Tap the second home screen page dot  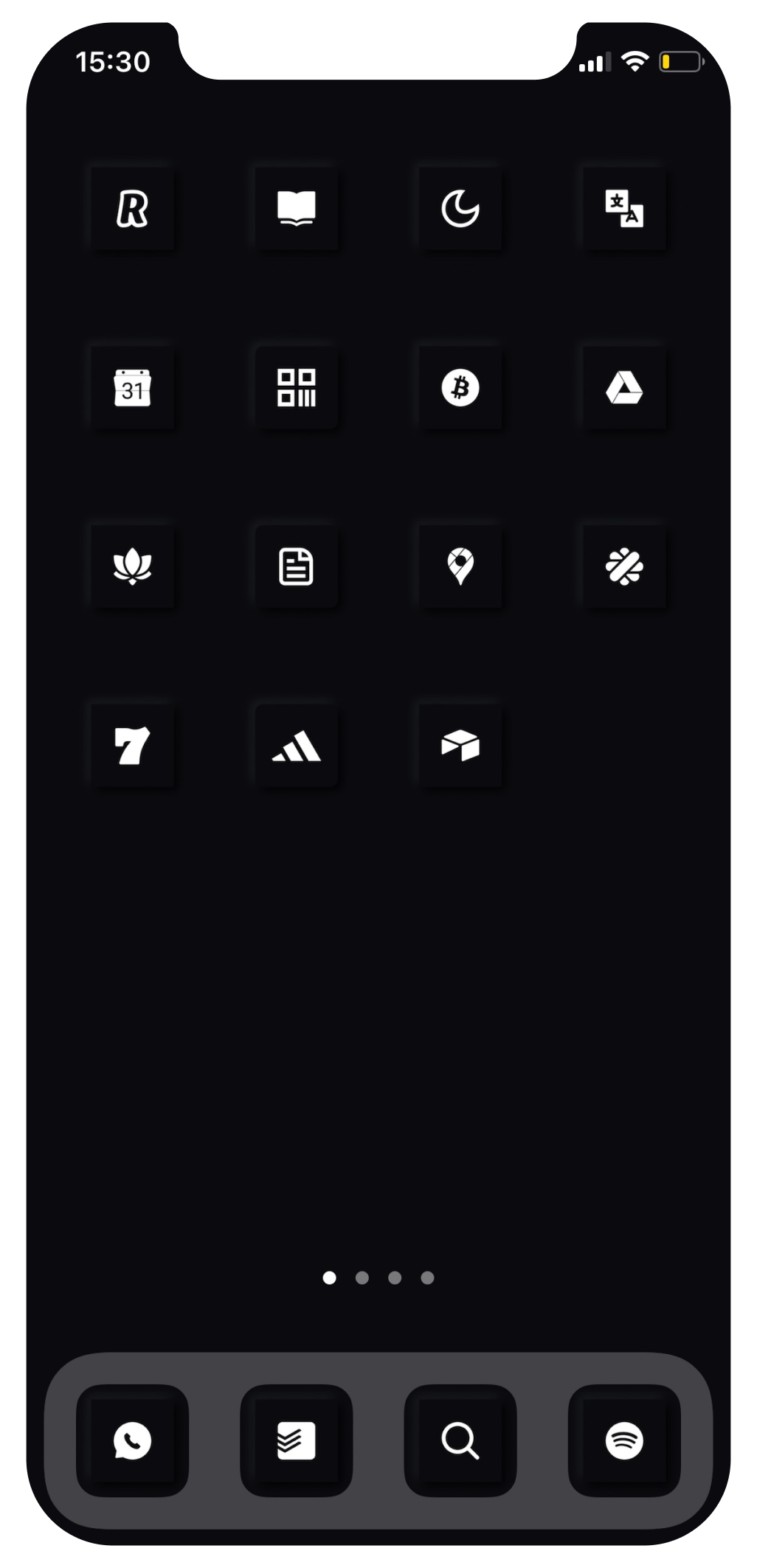tap(362, 1278)
